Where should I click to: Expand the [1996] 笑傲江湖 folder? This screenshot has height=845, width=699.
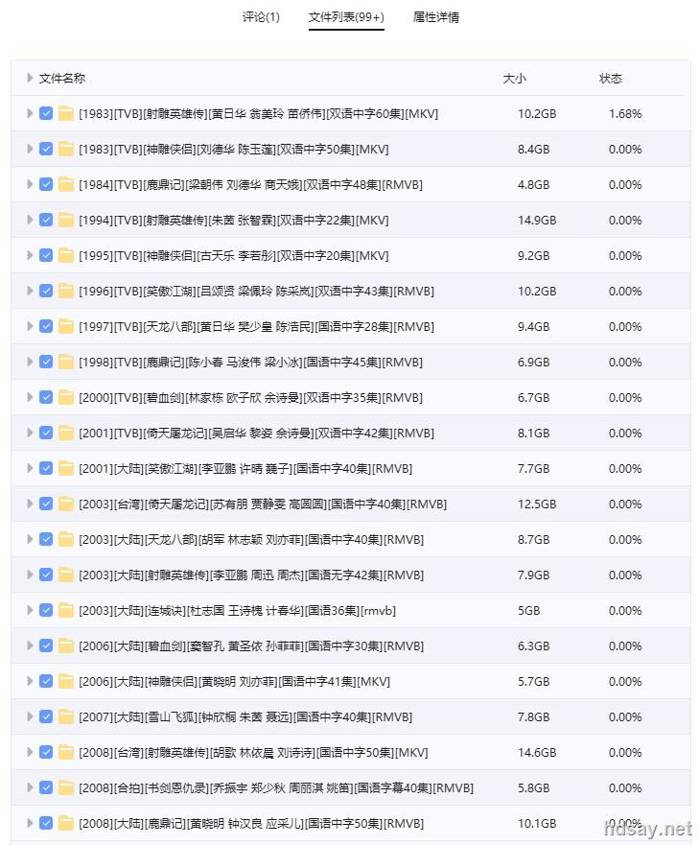click(x=30, y=291)
